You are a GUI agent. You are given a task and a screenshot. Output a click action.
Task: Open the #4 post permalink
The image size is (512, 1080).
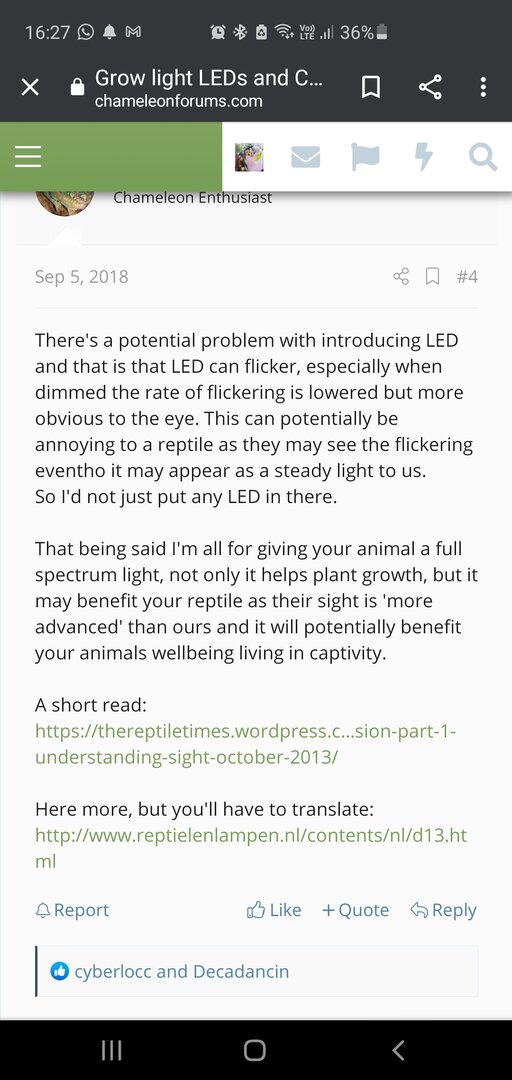tap(467, 277)
